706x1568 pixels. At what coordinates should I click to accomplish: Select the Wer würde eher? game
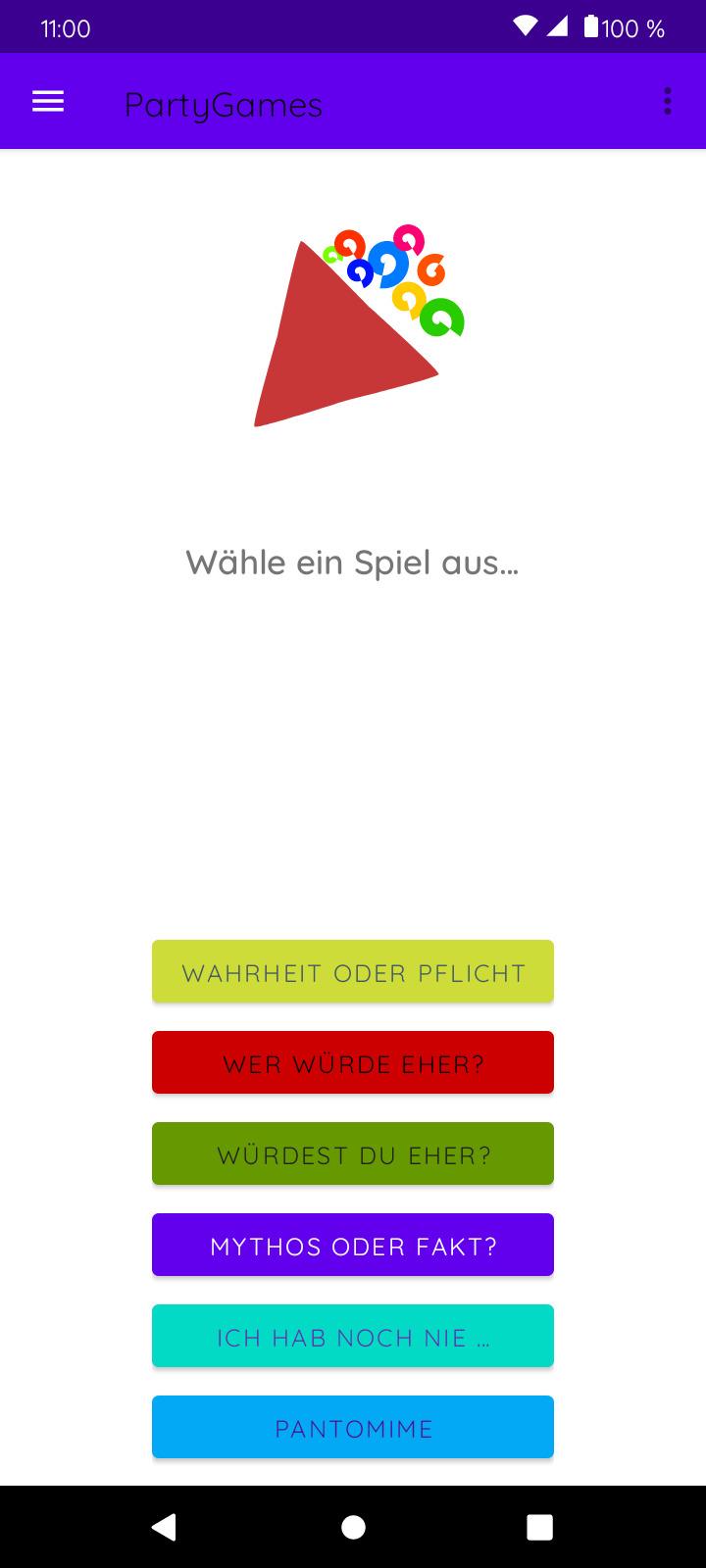coord(353,1062)
